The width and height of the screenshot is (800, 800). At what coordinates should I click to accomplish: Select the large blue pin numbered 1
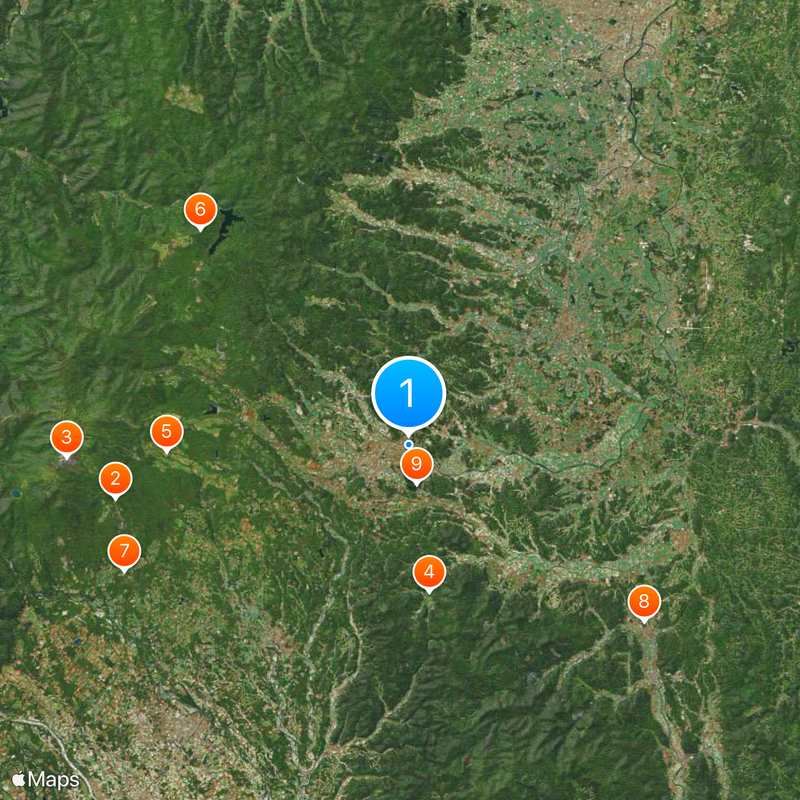[408, 393]
